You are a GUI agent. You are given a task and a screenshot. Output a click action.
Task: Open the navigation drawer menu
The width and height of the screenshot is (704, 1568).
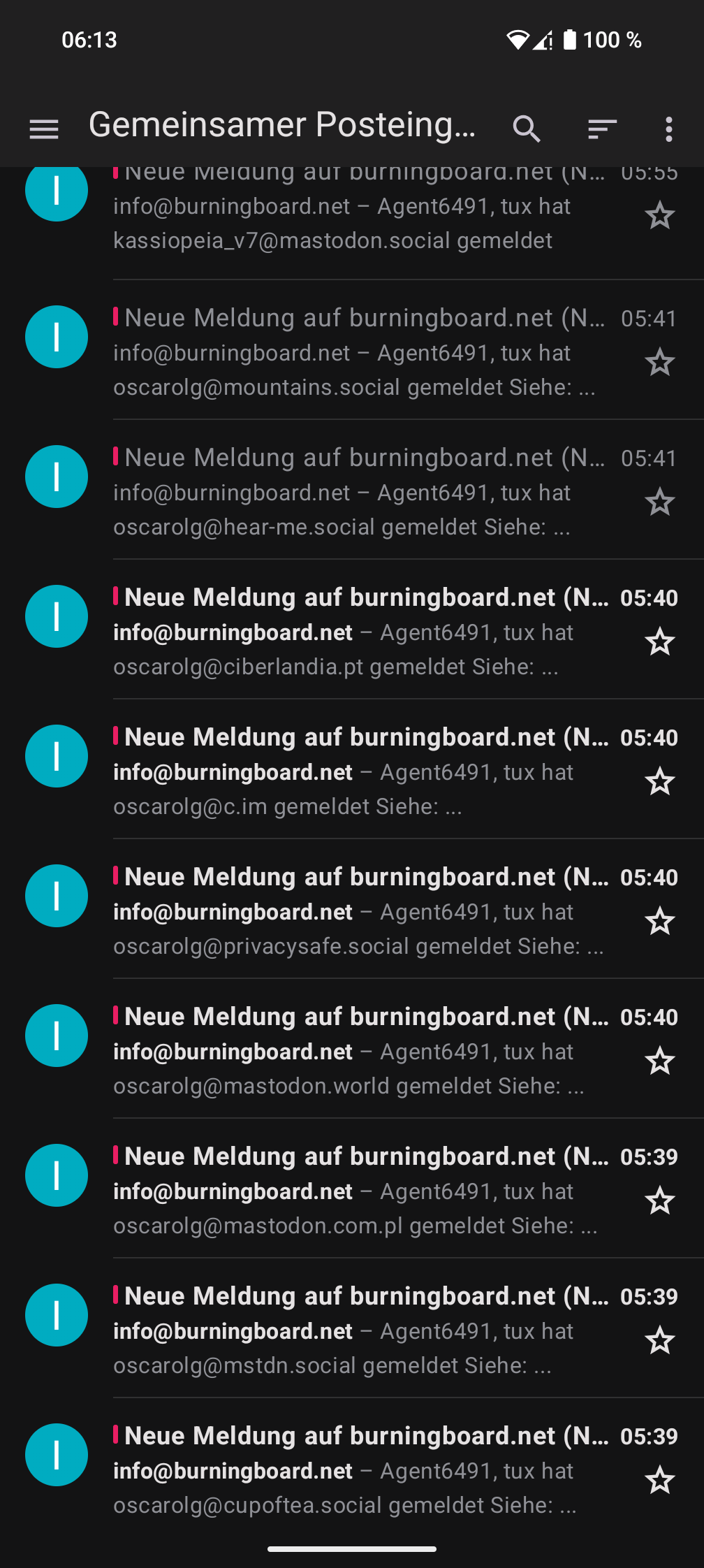(44, 129)
